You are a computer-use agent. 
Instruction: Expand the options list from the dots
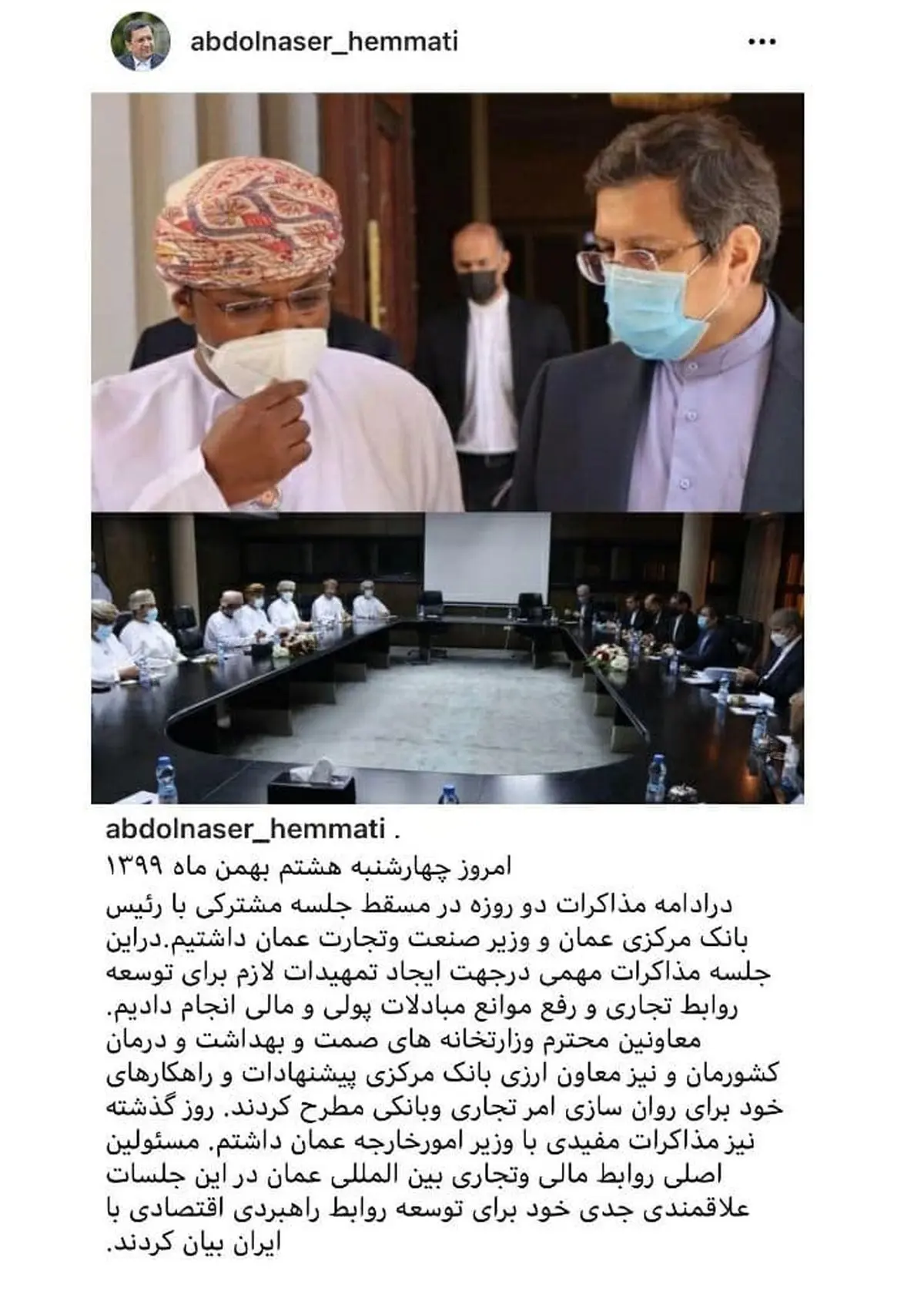[763, 42]
